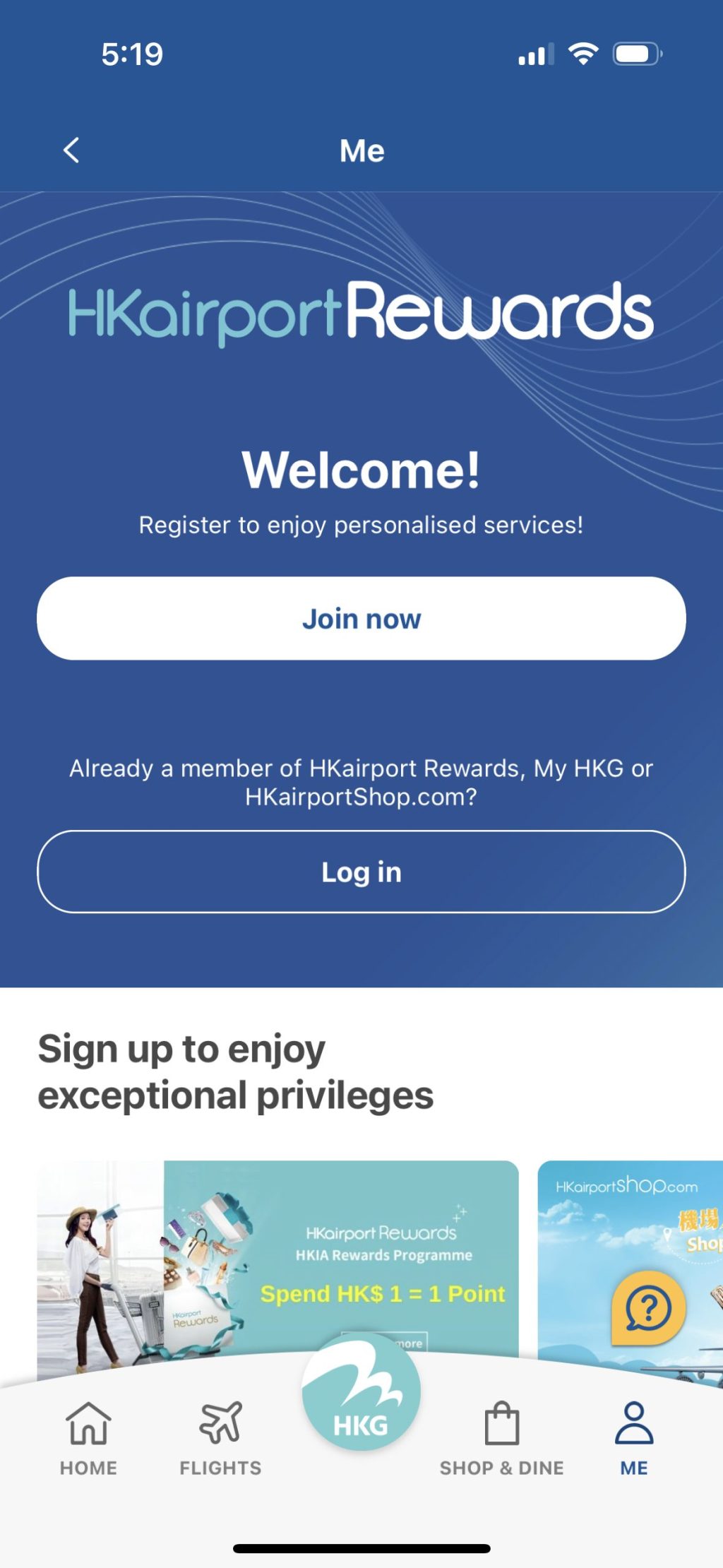
Task: Open the help chat bubble
Action: coord(647,1309)
